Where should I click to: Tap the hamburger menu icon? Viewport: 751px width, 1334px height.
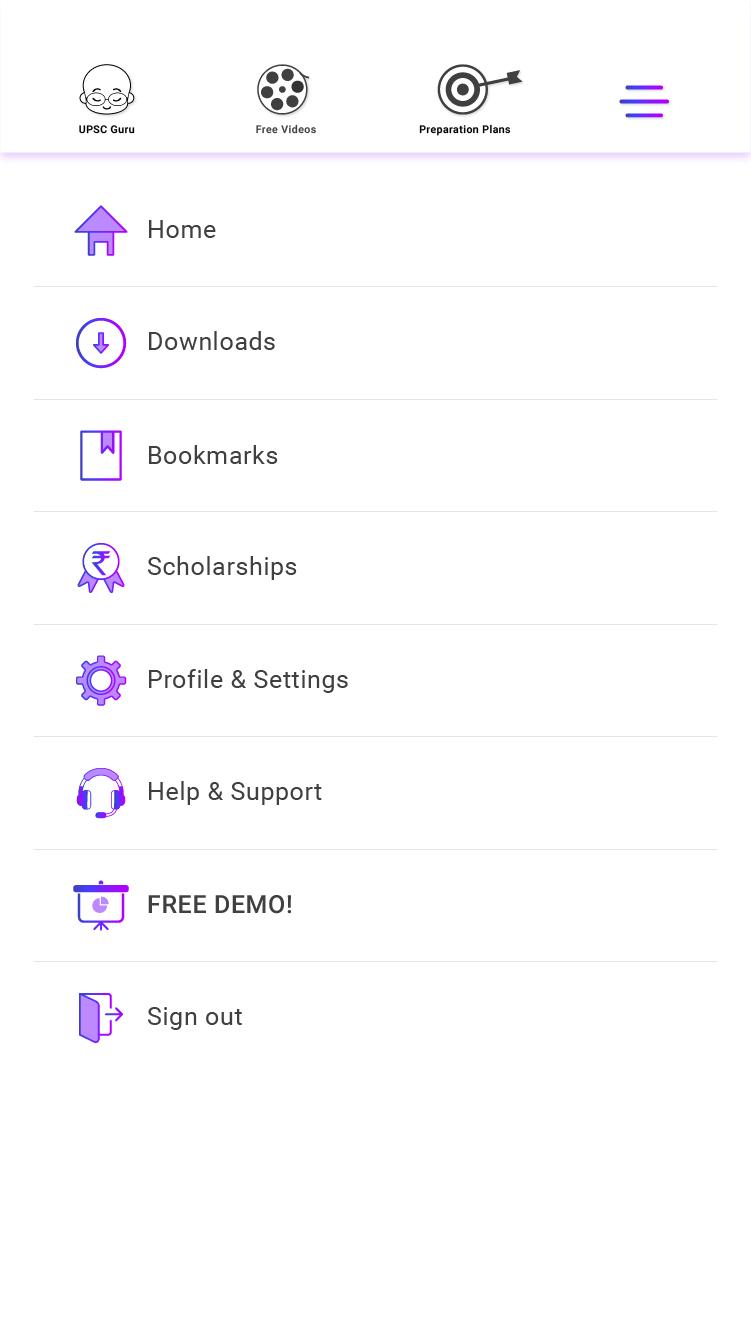pos(644,102)
